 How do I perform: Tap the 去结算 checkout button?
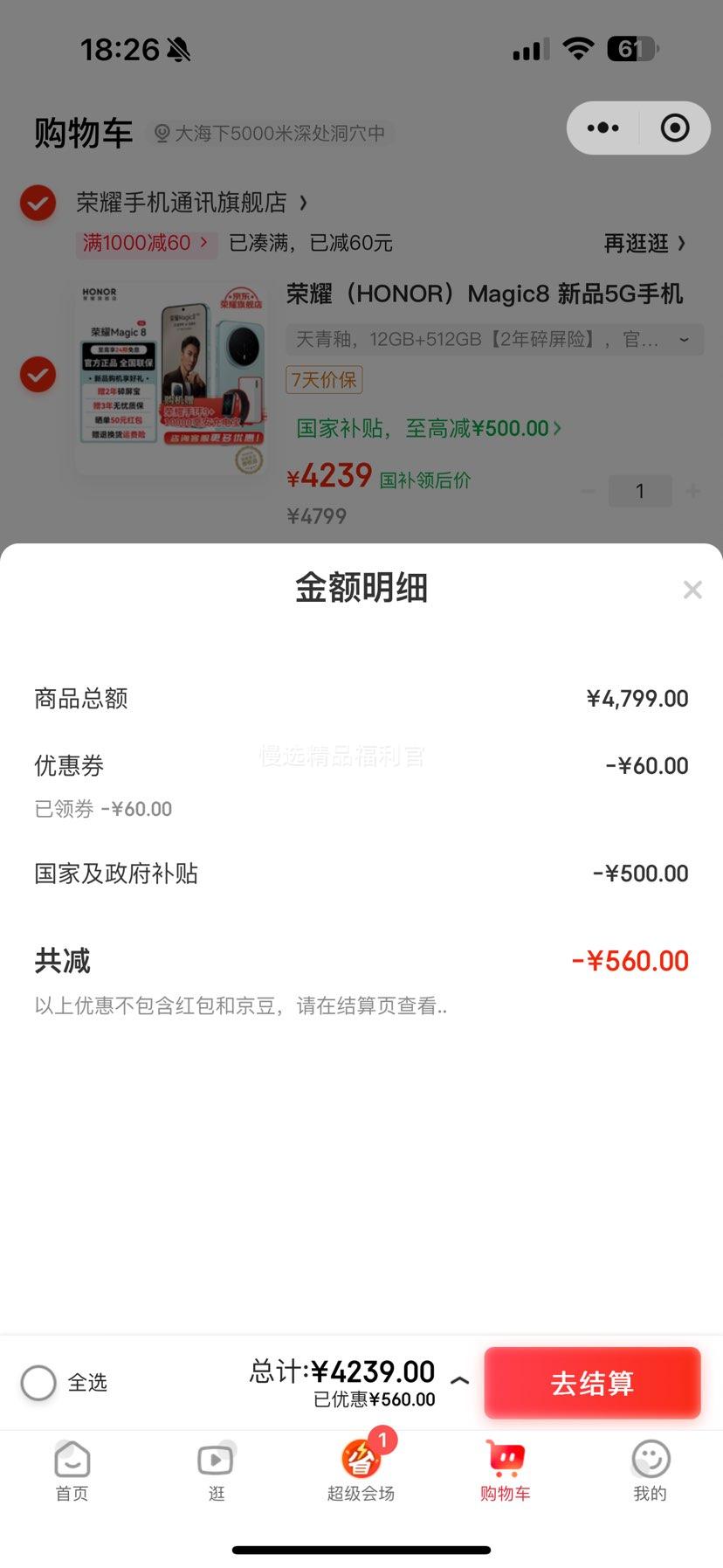tap(592, 1383)
